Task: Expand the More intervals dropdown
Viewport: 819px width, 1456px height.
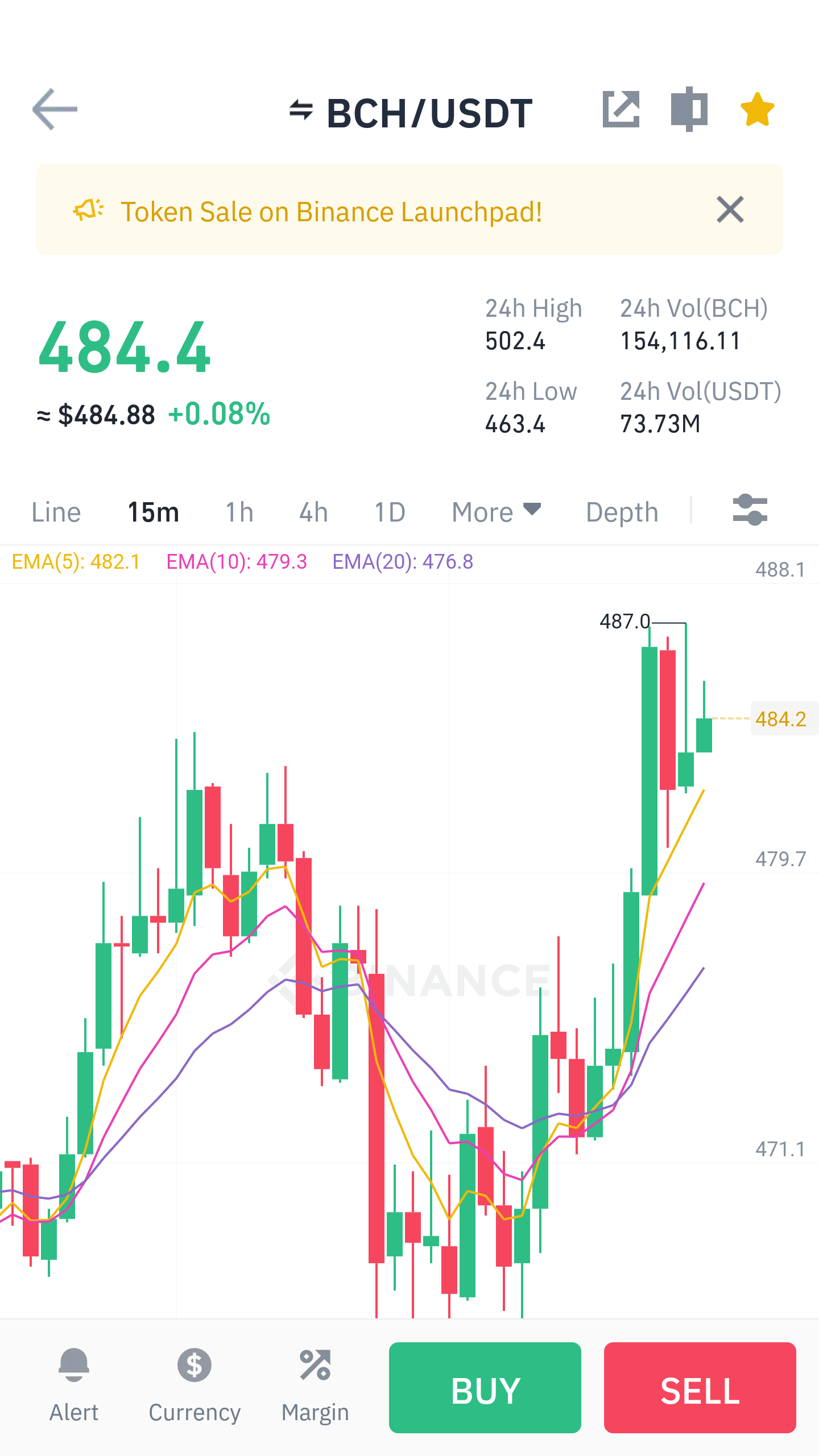Action: click(x=497, y=512)
